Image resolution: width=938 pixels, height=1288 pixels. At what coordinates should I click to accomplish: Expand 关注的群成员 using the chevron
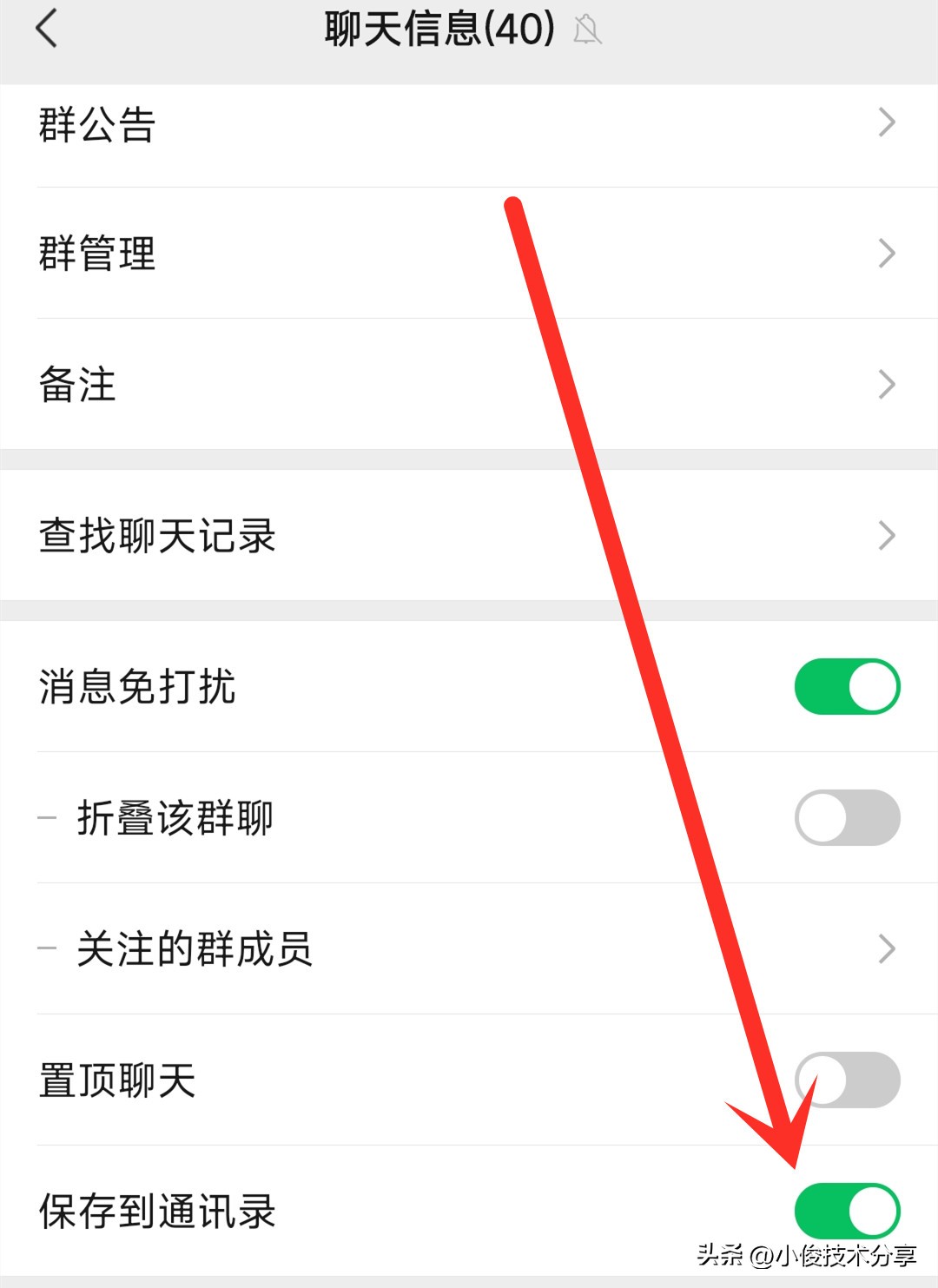click(887, 948)
